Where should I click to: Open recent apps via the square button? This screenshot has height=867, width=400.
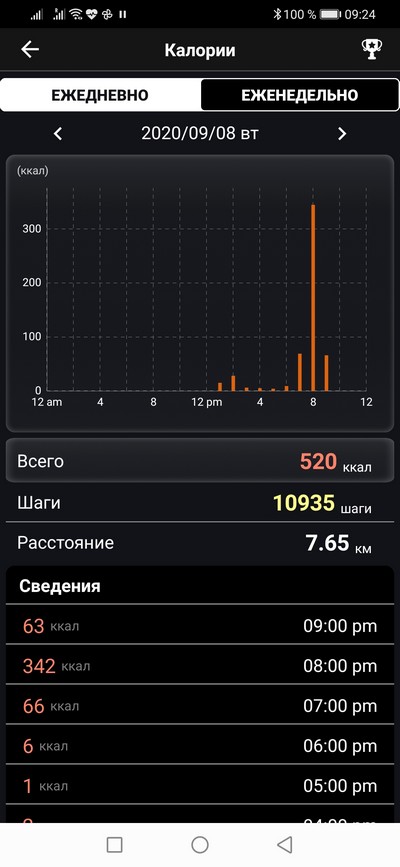[x=115, y=844]
